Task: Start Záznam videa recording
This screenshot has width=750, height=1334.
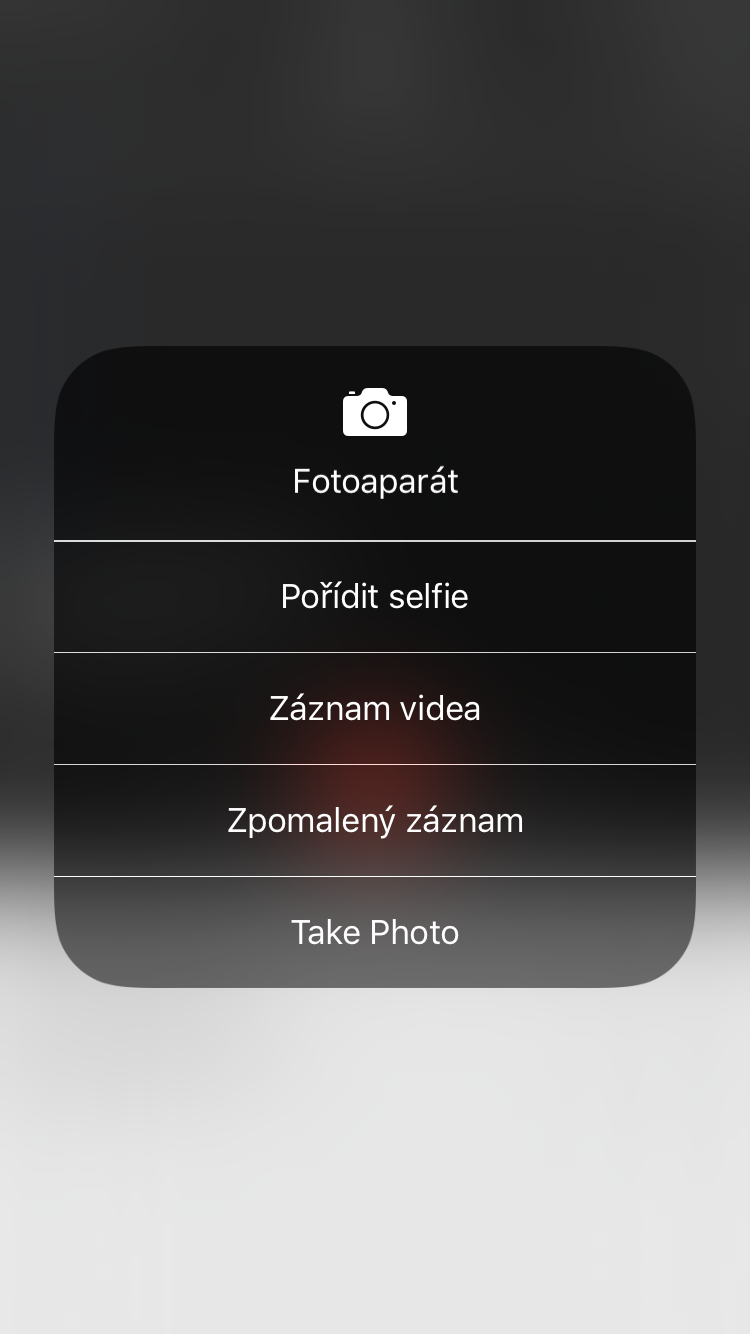Action: click(x=375, y=709)
